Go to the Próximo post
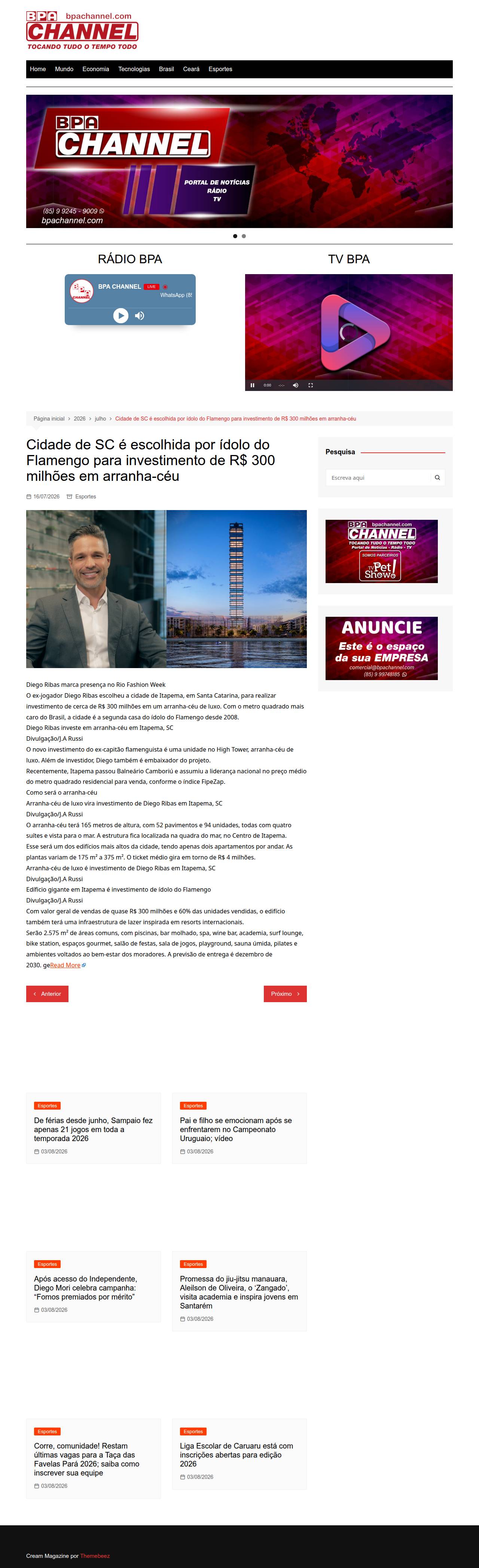The height and width of the screenshot is (1568, 479). 285,994
